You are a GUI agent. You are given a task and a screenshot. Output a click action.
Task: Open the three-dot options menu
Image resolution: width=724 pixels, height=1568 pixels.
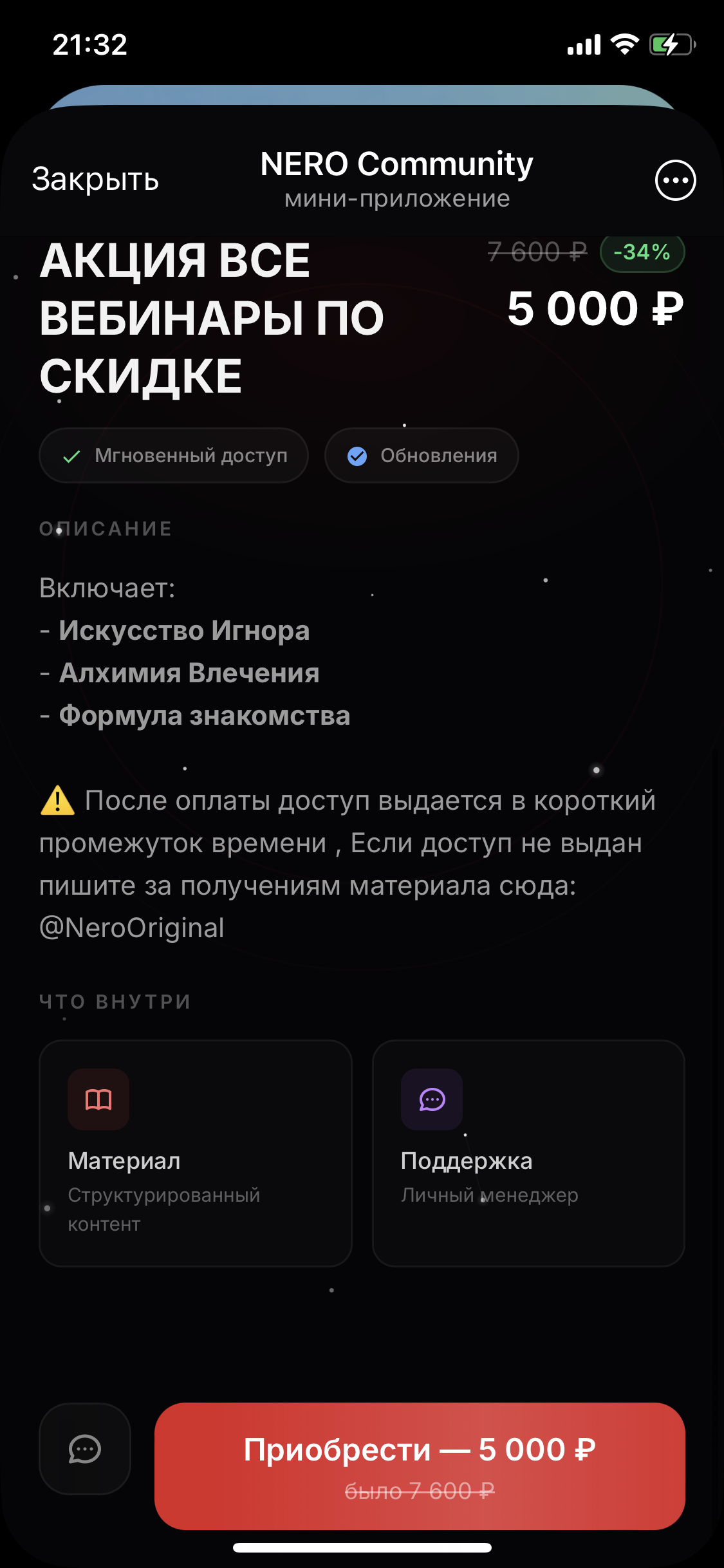tap(675, 180)
